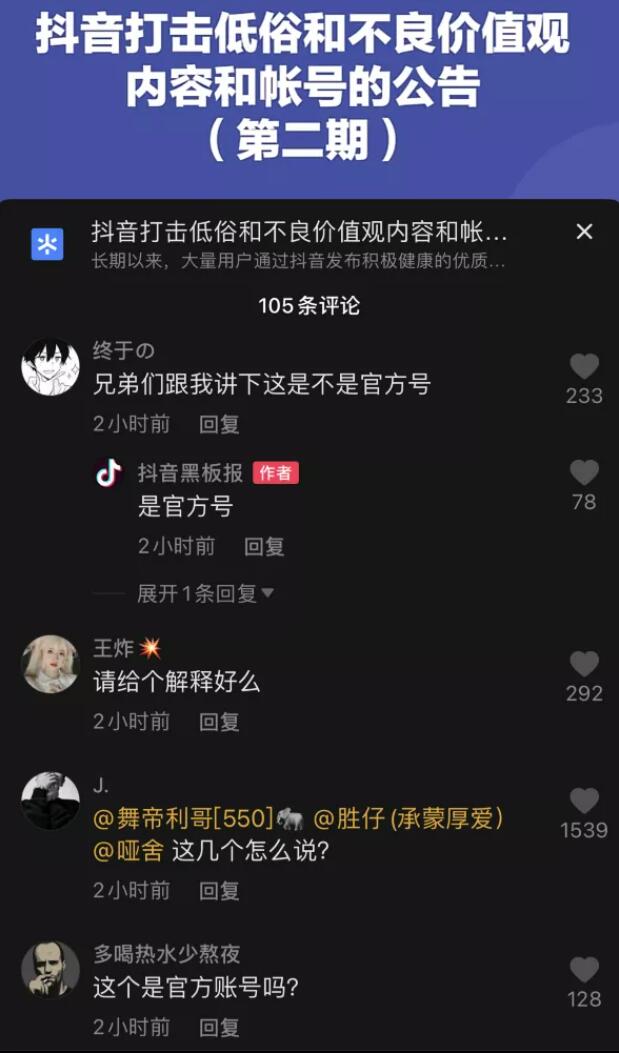Like 王炸's comment

click(x=584, y=664)
